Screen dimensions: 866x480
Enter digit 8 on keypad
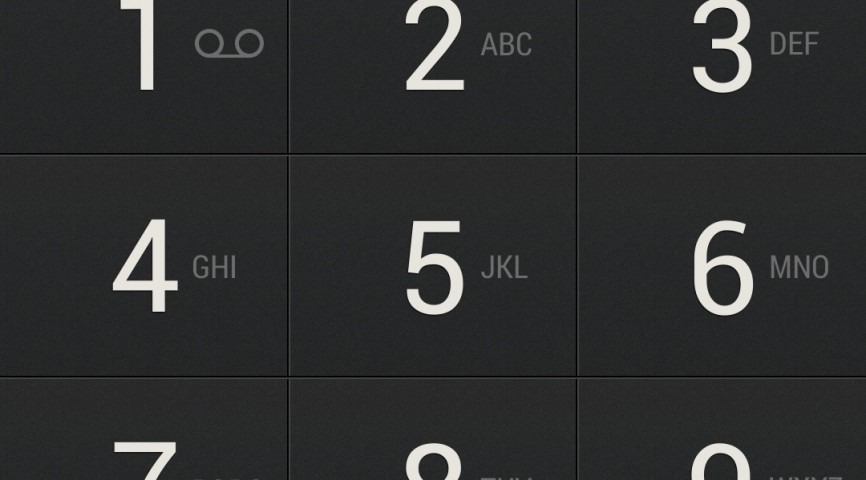pyautogui.click(x=432, y=440)
